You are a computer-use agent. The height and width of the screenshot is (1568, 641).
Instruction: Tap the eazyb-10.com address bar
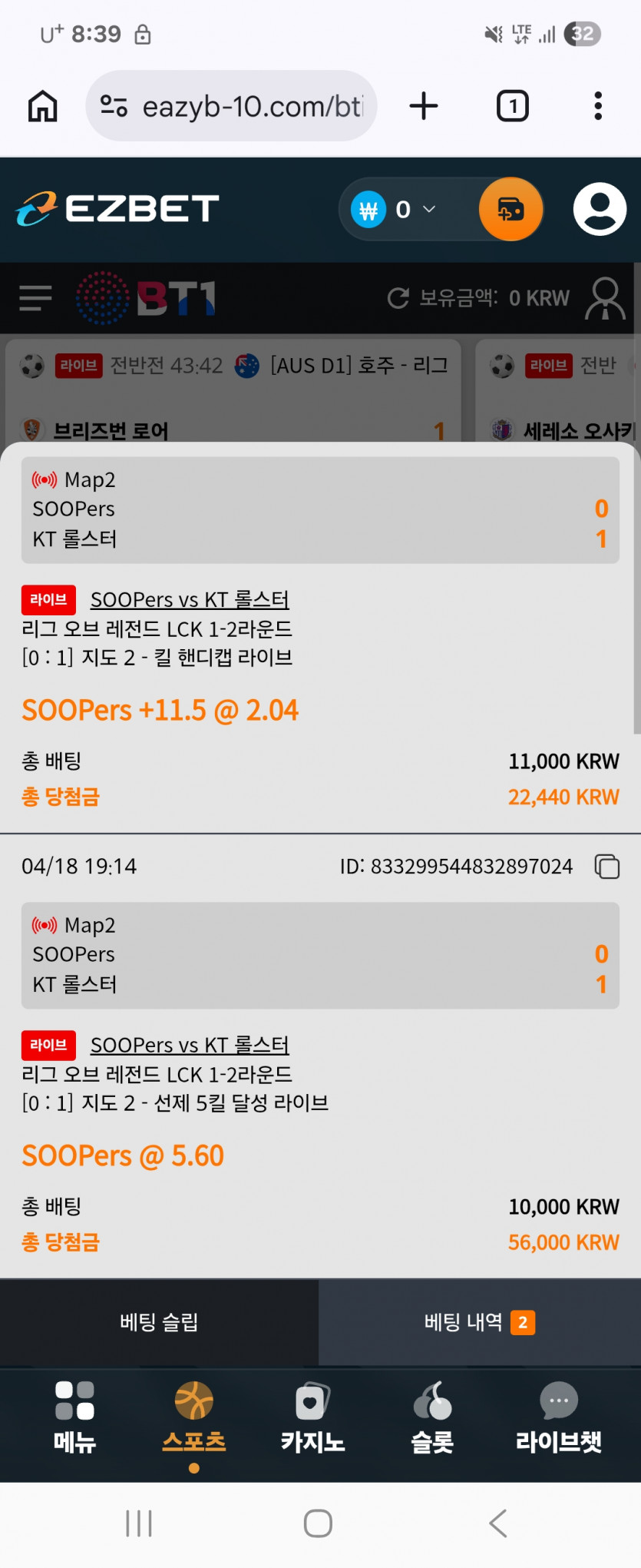(231, 106)
